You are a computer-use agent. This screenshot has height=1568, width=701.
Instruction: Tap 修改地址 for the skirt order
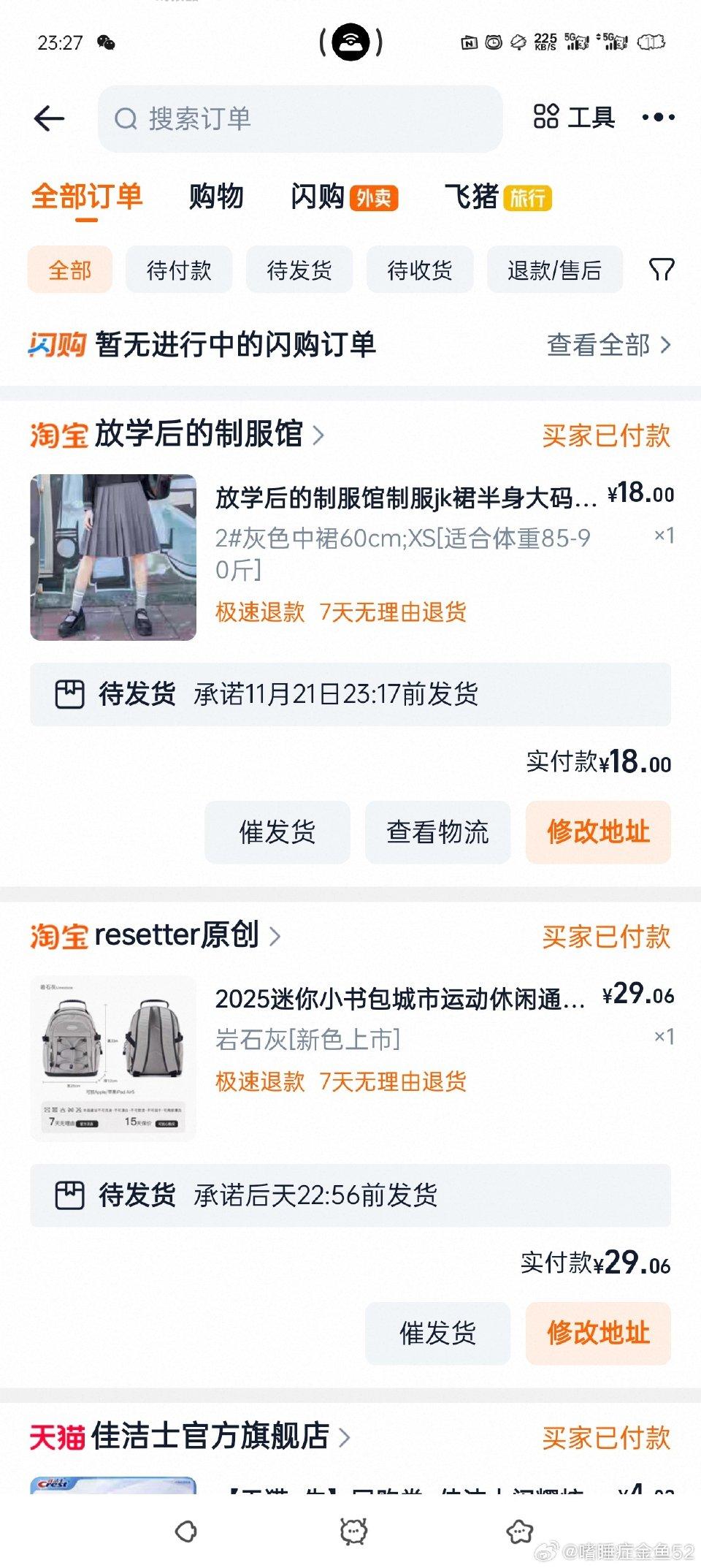coord(597,832)
